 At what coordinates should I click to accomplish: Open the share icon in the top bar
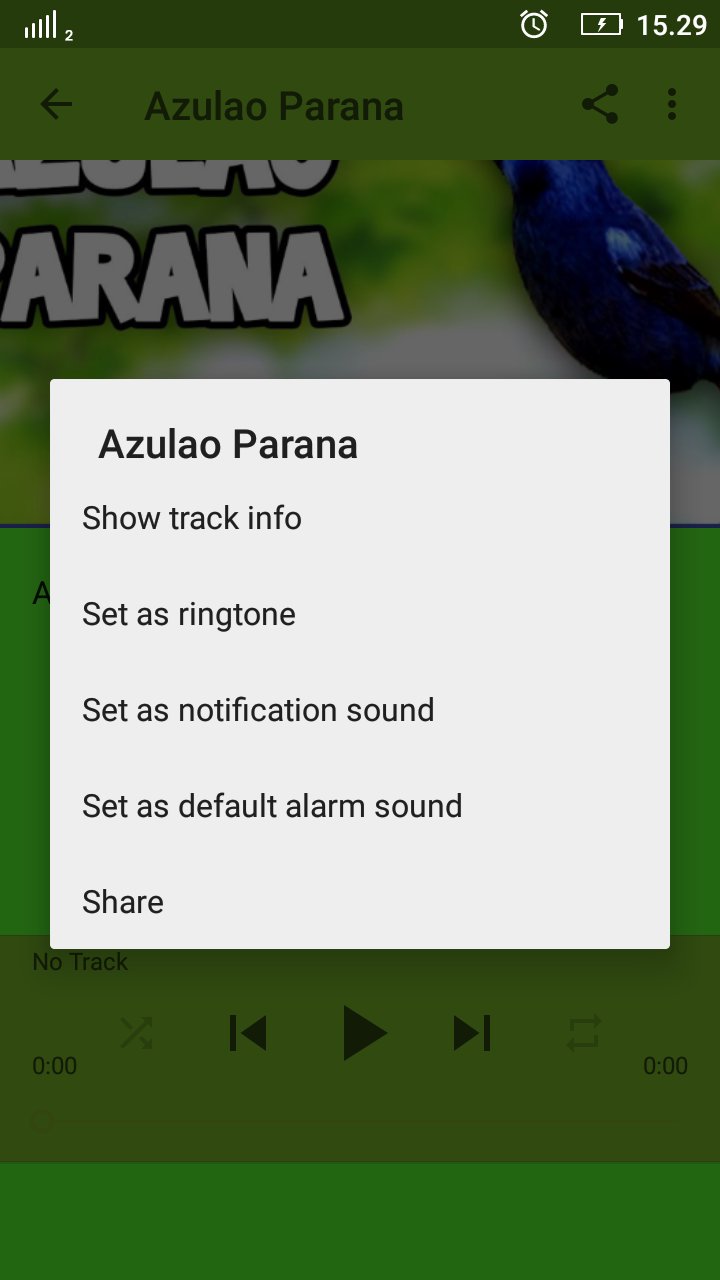[599, 105]
